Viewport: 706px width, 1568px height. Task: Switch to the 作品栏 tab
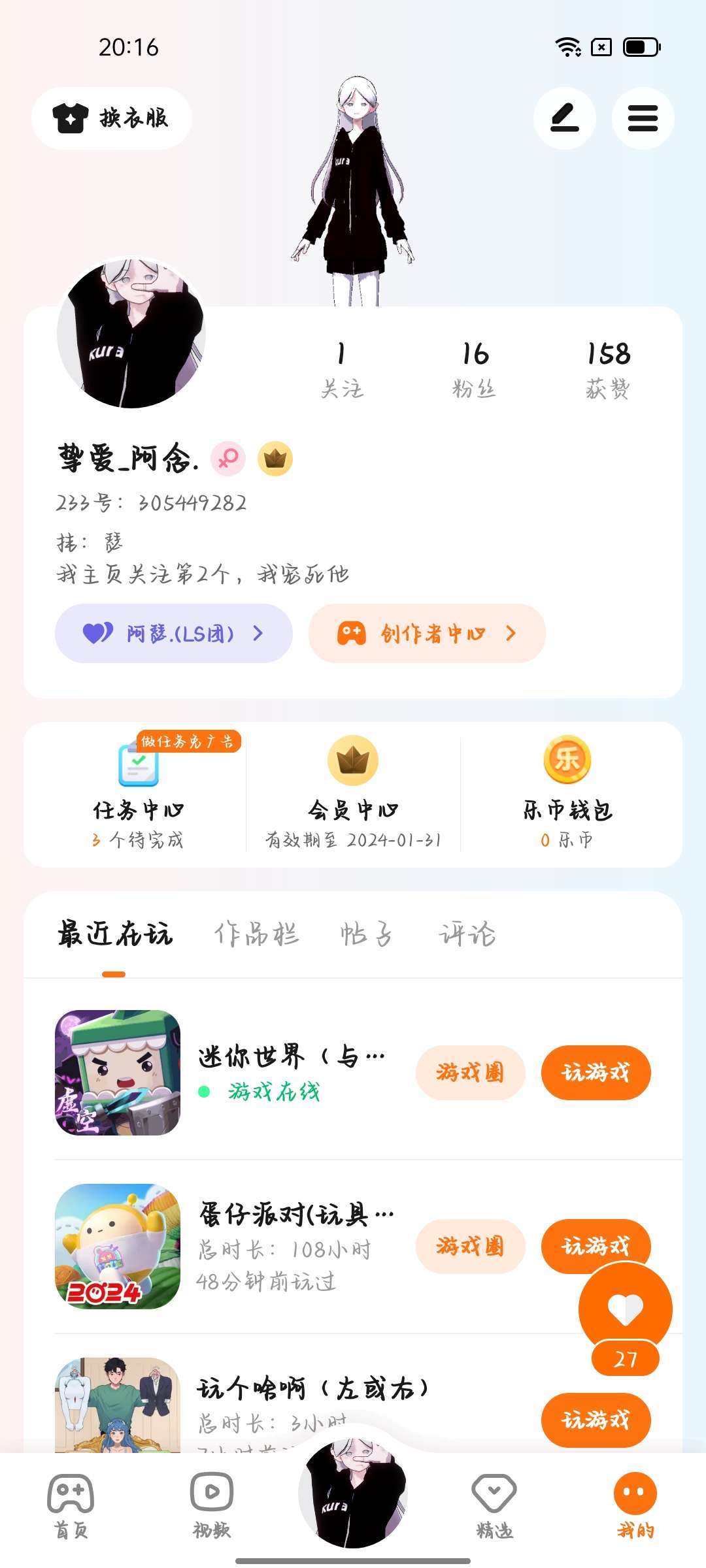click(256, 934)
